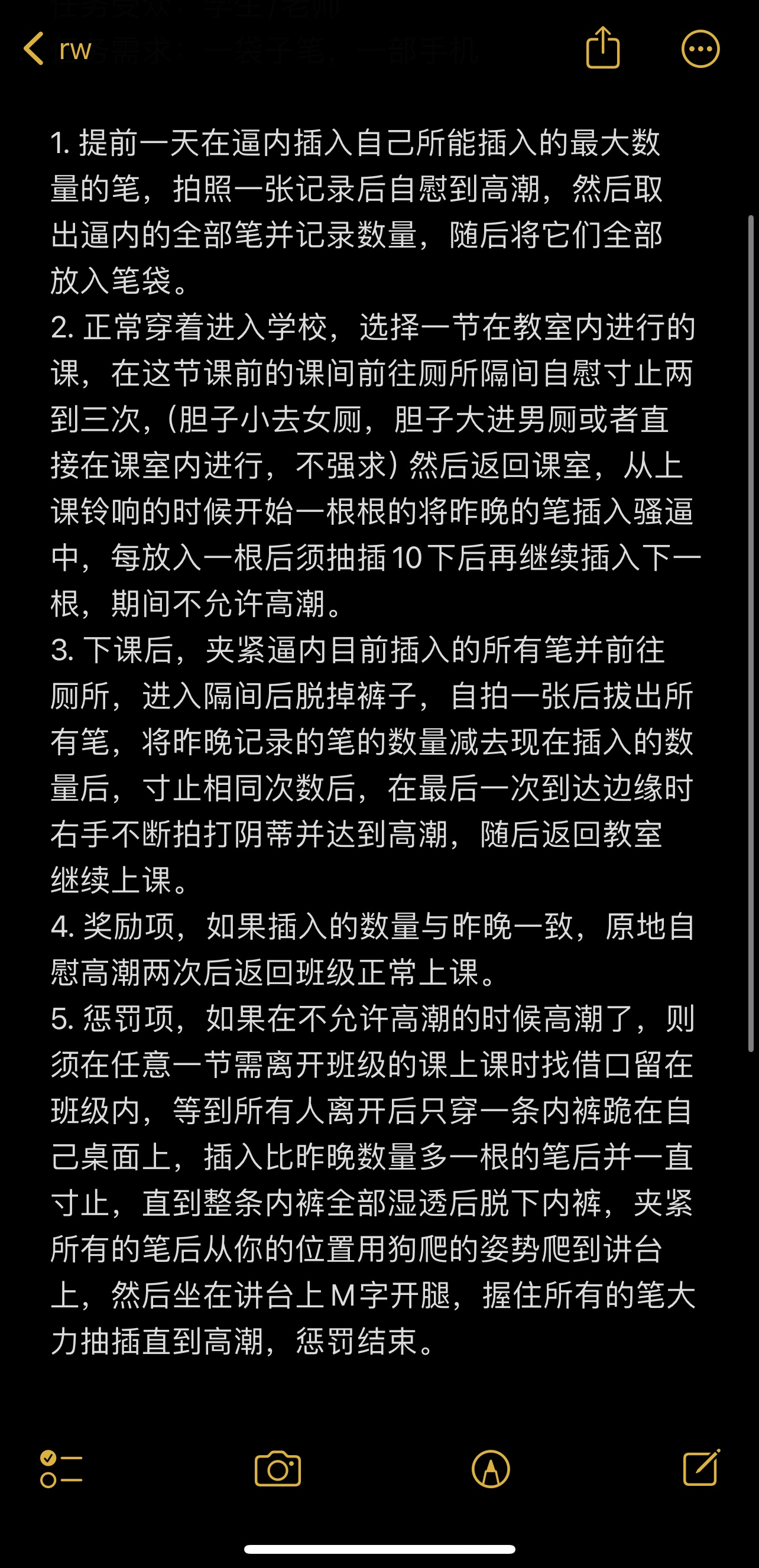Screen dimensions: 759x1568
Task: Start the markup pen tool
Action: pyautogui.click(x=491, y=1469)
